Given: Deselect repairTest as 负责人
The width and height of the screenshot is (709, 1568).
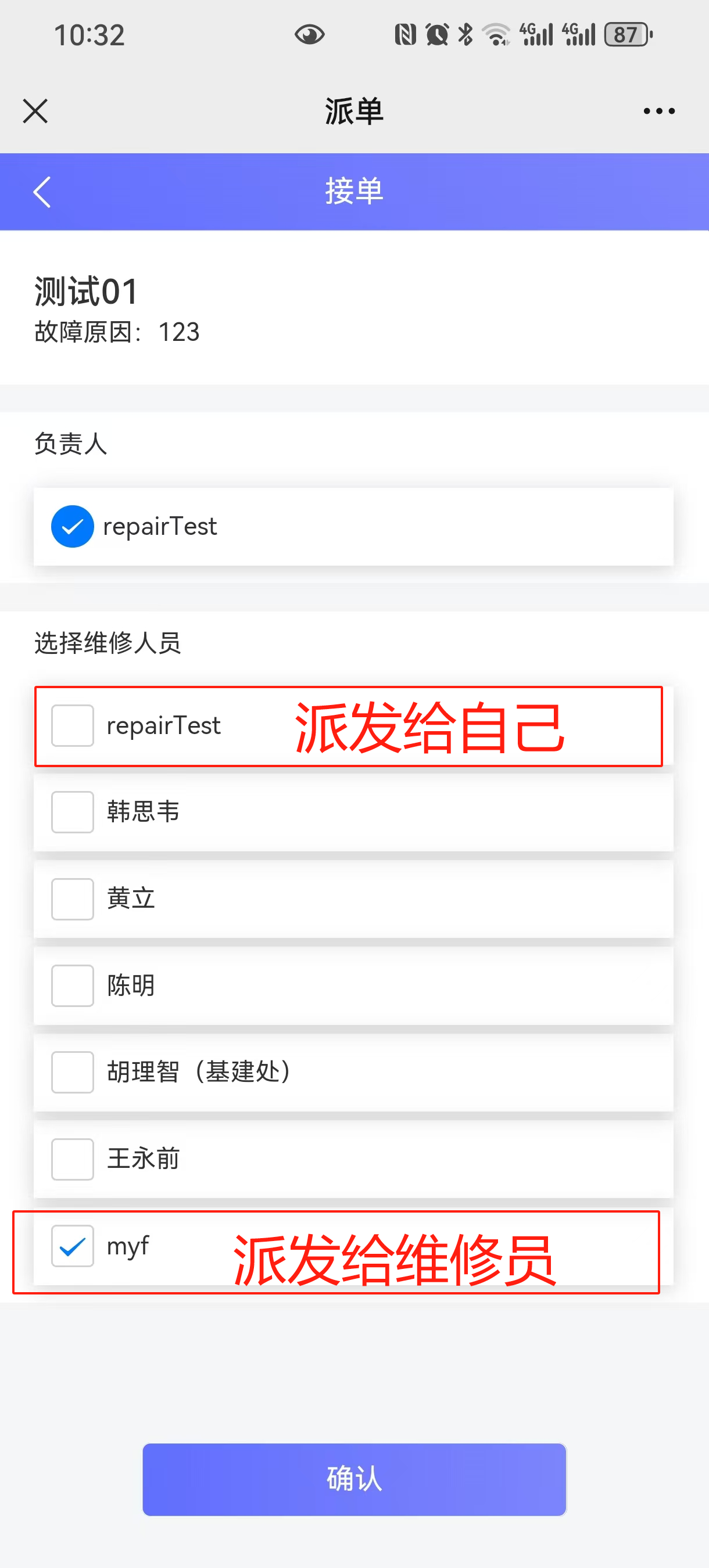Looking at the screenshot, I should pyautogui.click(x=73, y=527).
